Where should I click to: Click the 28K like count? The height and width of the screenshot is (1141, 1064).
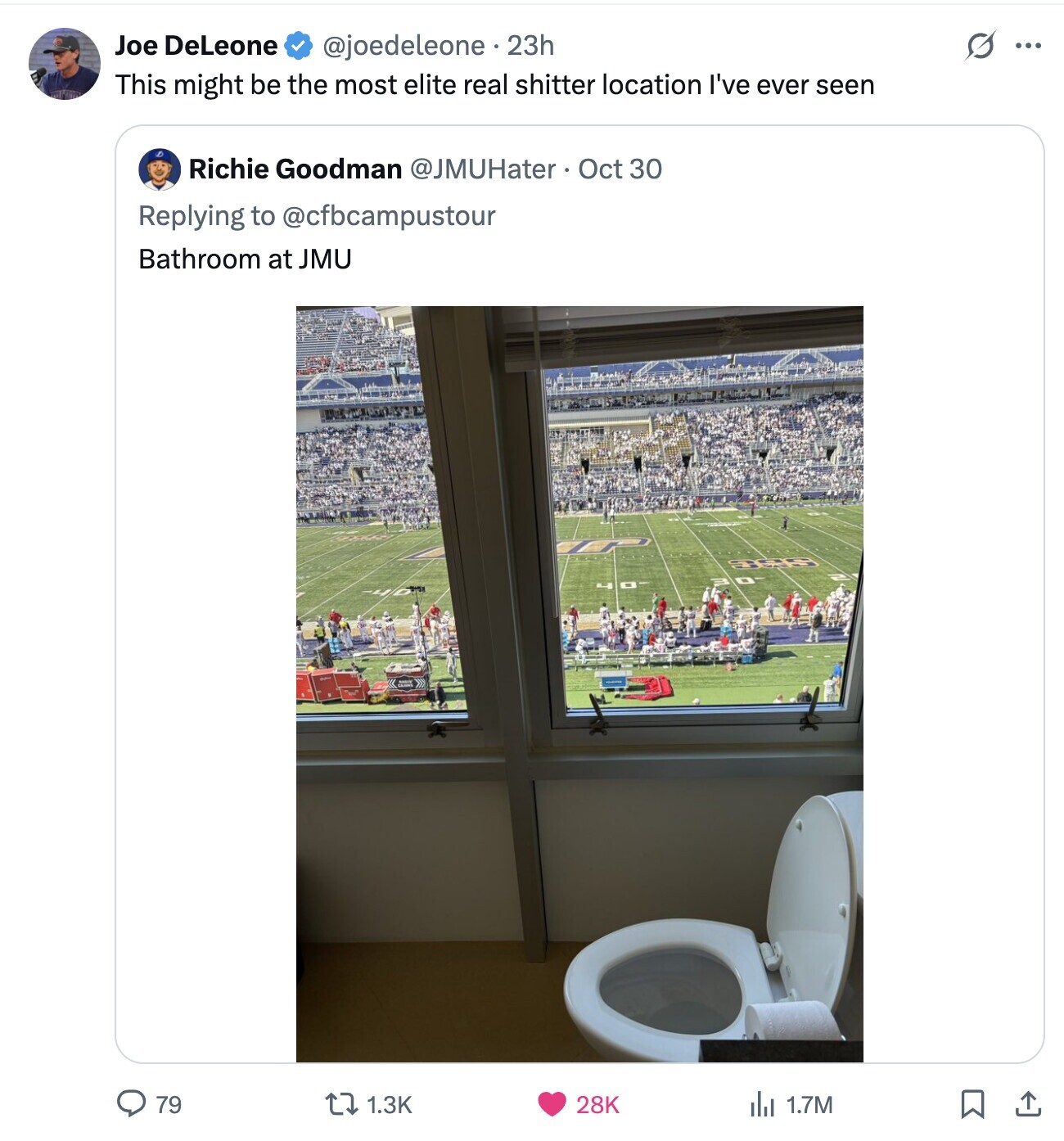coord(597,1104)
